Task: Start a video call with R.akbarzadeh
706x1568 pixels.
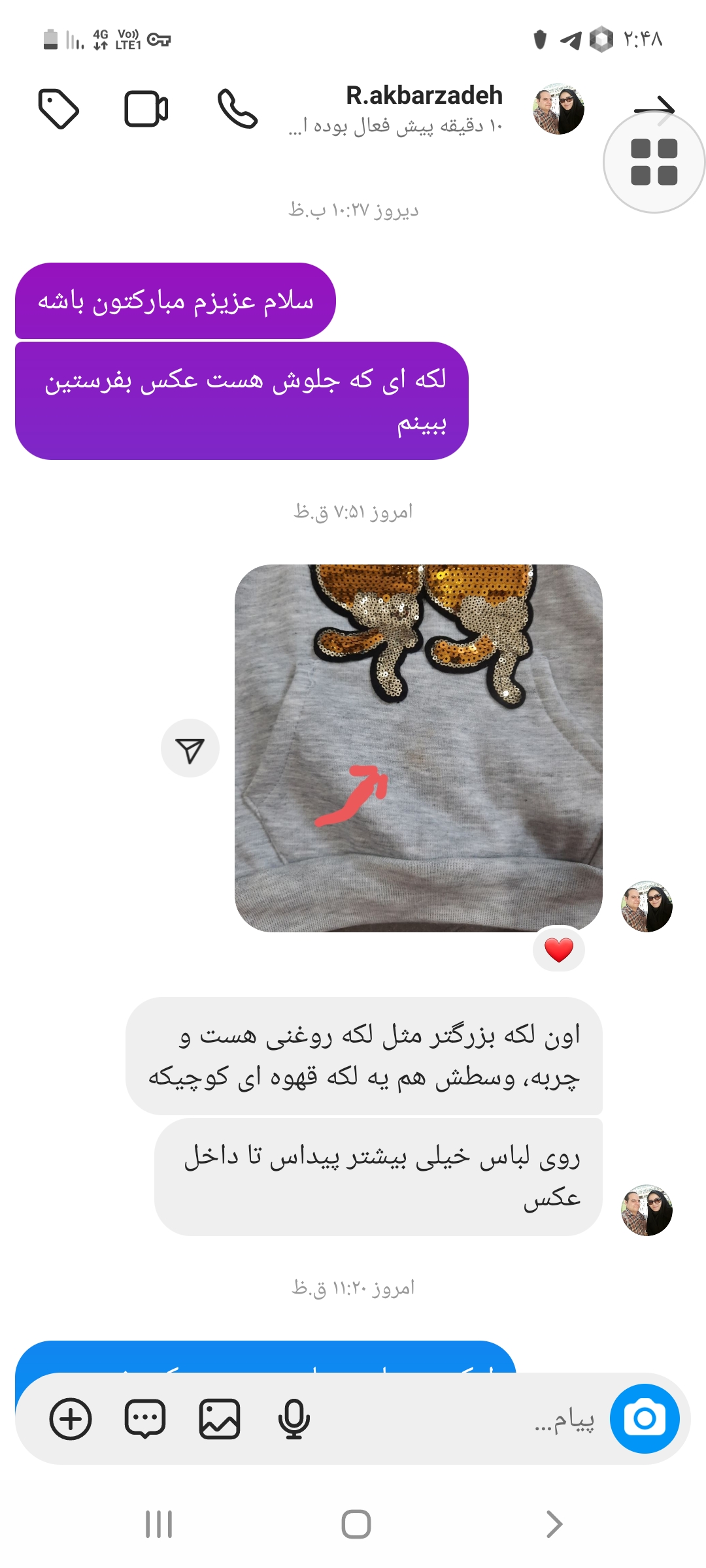Action: pos(146,108)
